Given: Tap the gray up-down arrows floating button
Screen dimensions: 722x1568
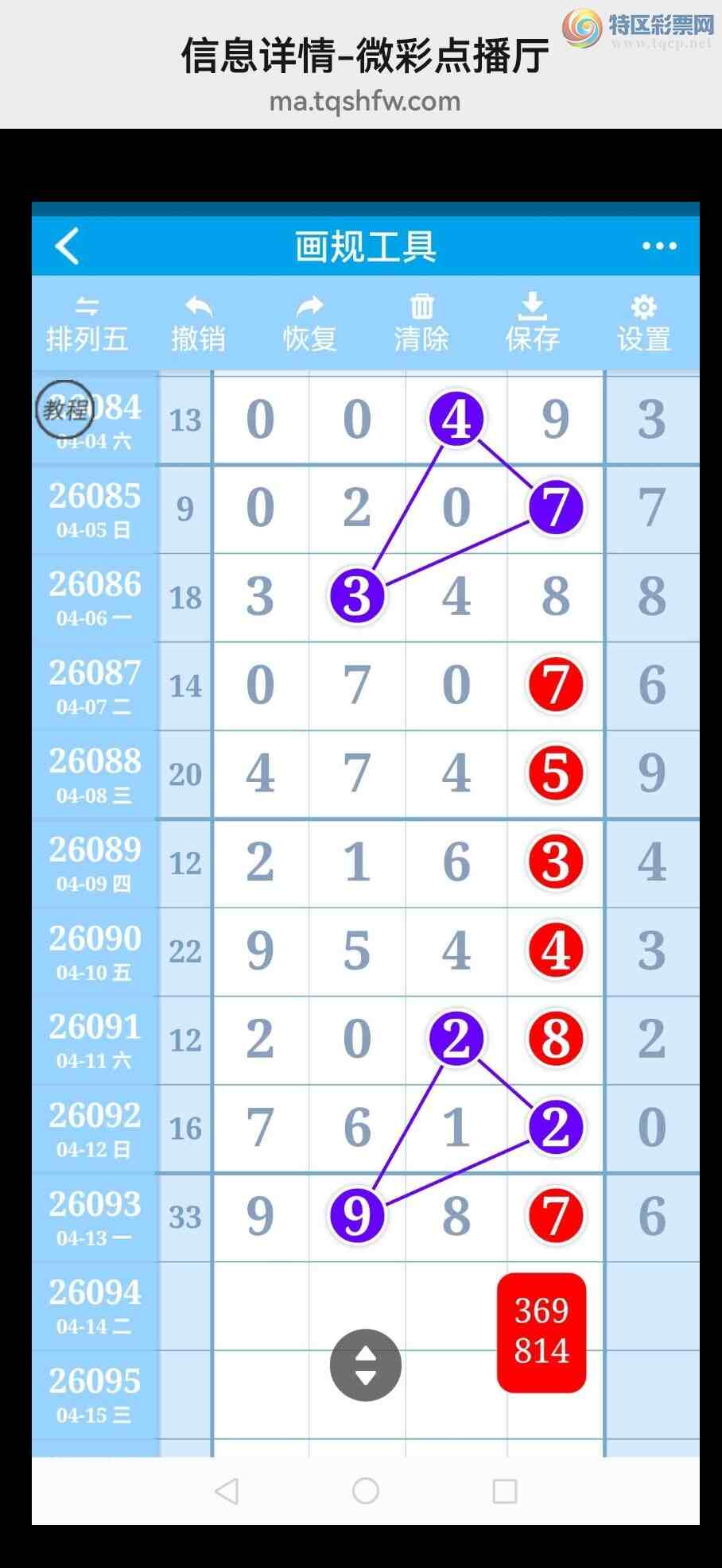Looking at the screenshot, I should 365,1365.
